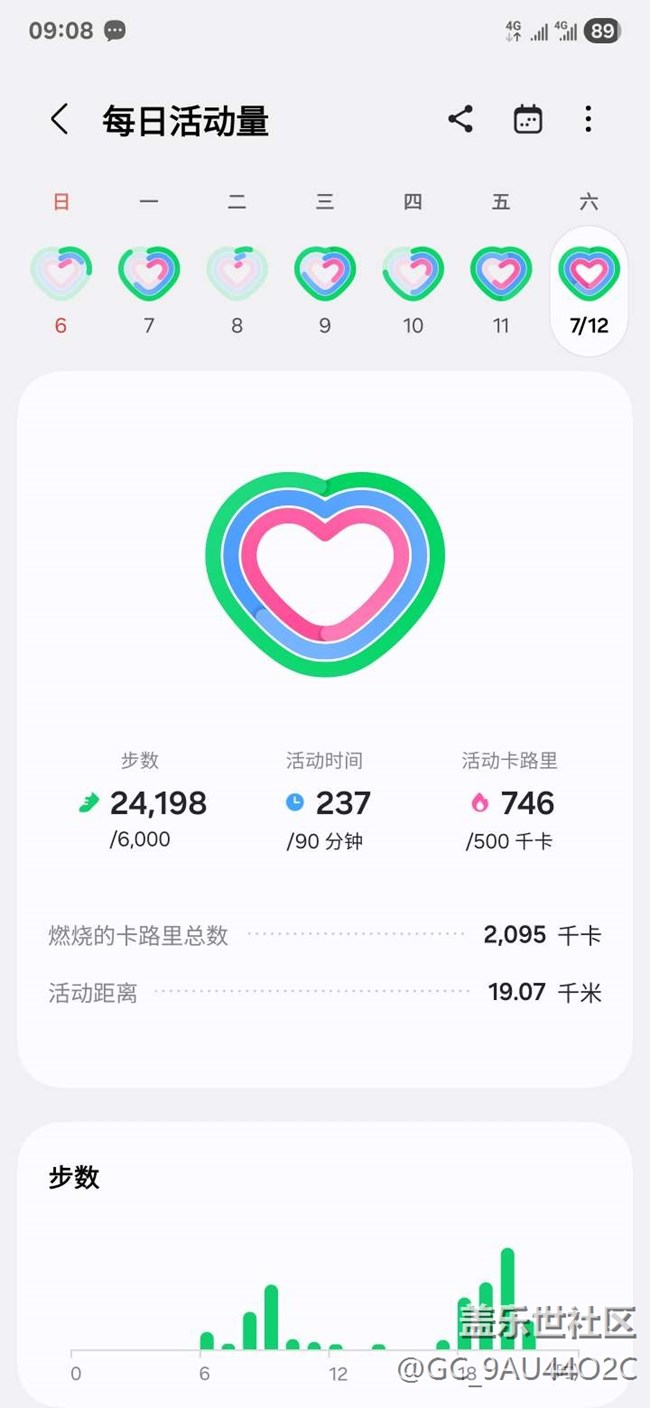The image size is (650, 1408).
Task: Share the daily activity summary
Action: [460, 120]
